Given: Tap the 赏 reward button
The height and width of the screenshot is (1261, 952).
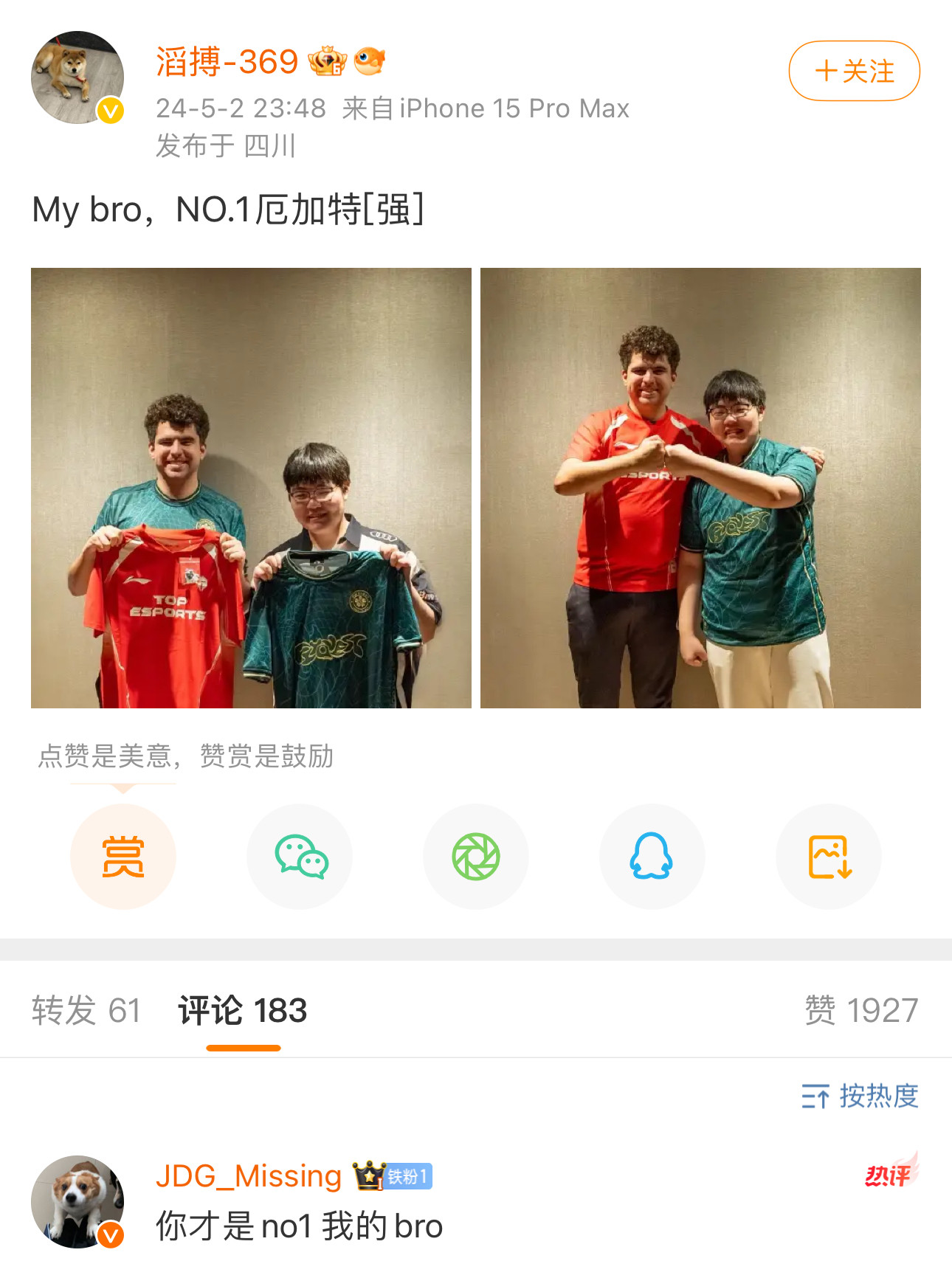Looking at the screenshot, I should (123, 856).
